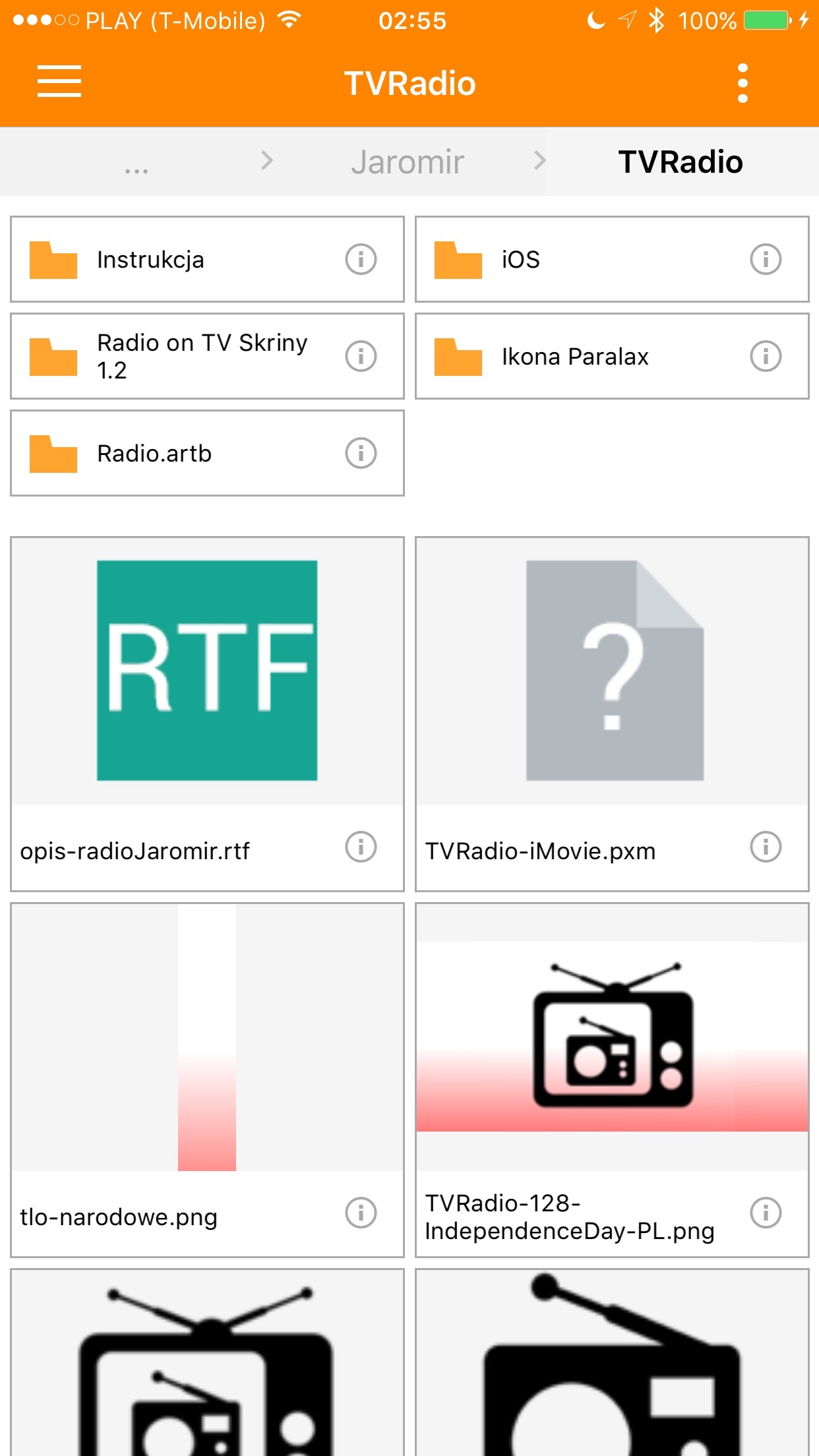
Task: Open the hamburger drawer menu
Action: pos(59,82)
